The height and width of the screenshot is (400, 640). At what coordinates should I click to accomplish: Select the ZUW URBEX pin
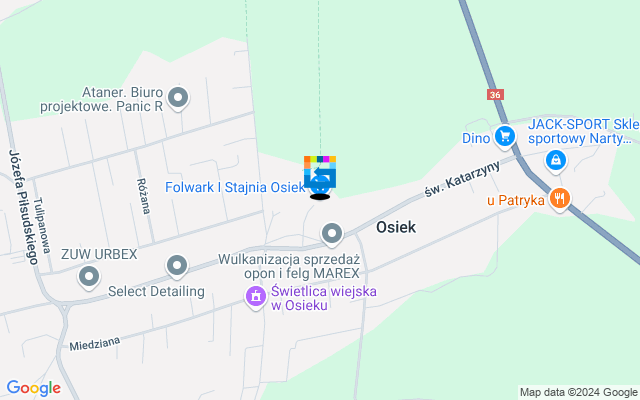click(91, 275)
